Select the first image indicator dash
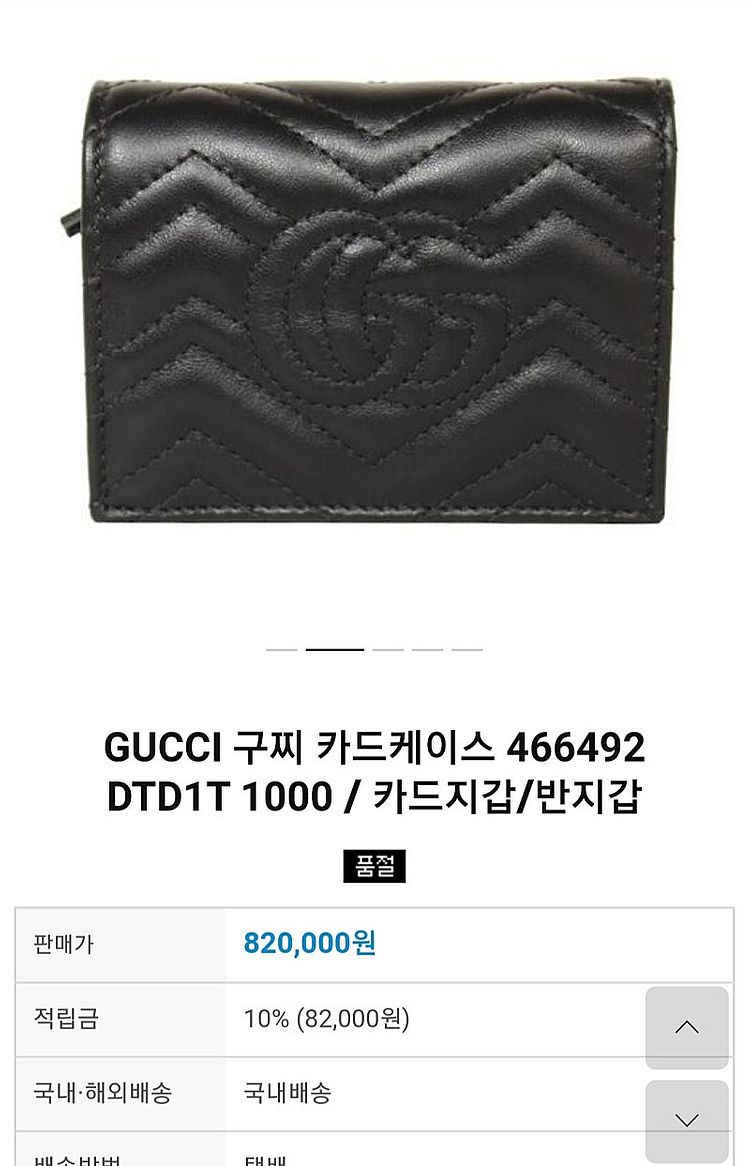Screen dimensions: 750x1166 click(x=282, y=650)
